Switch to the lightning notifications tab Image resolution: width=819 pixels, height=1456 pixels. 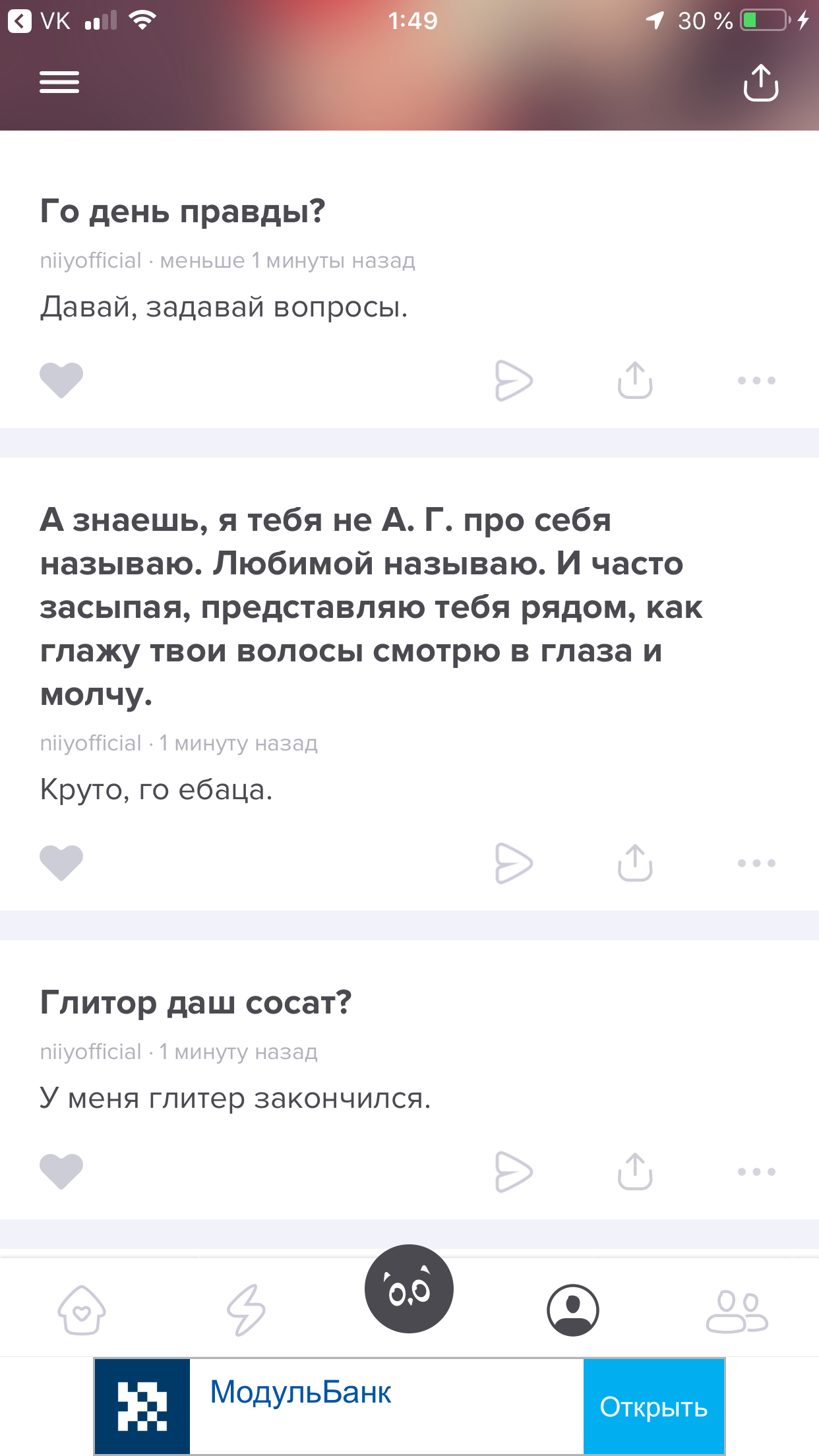(246, 1310)
